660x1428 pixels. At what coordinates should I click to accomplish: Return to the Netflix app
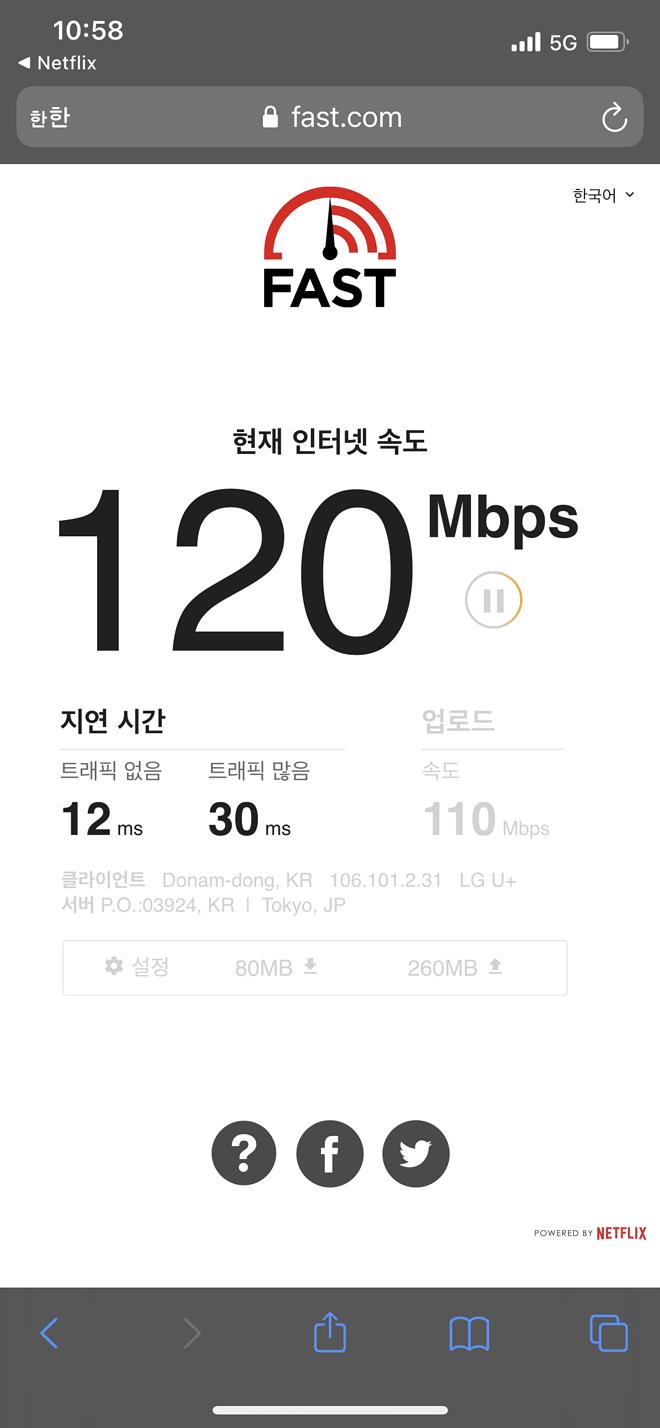click(x=57, y=63)
